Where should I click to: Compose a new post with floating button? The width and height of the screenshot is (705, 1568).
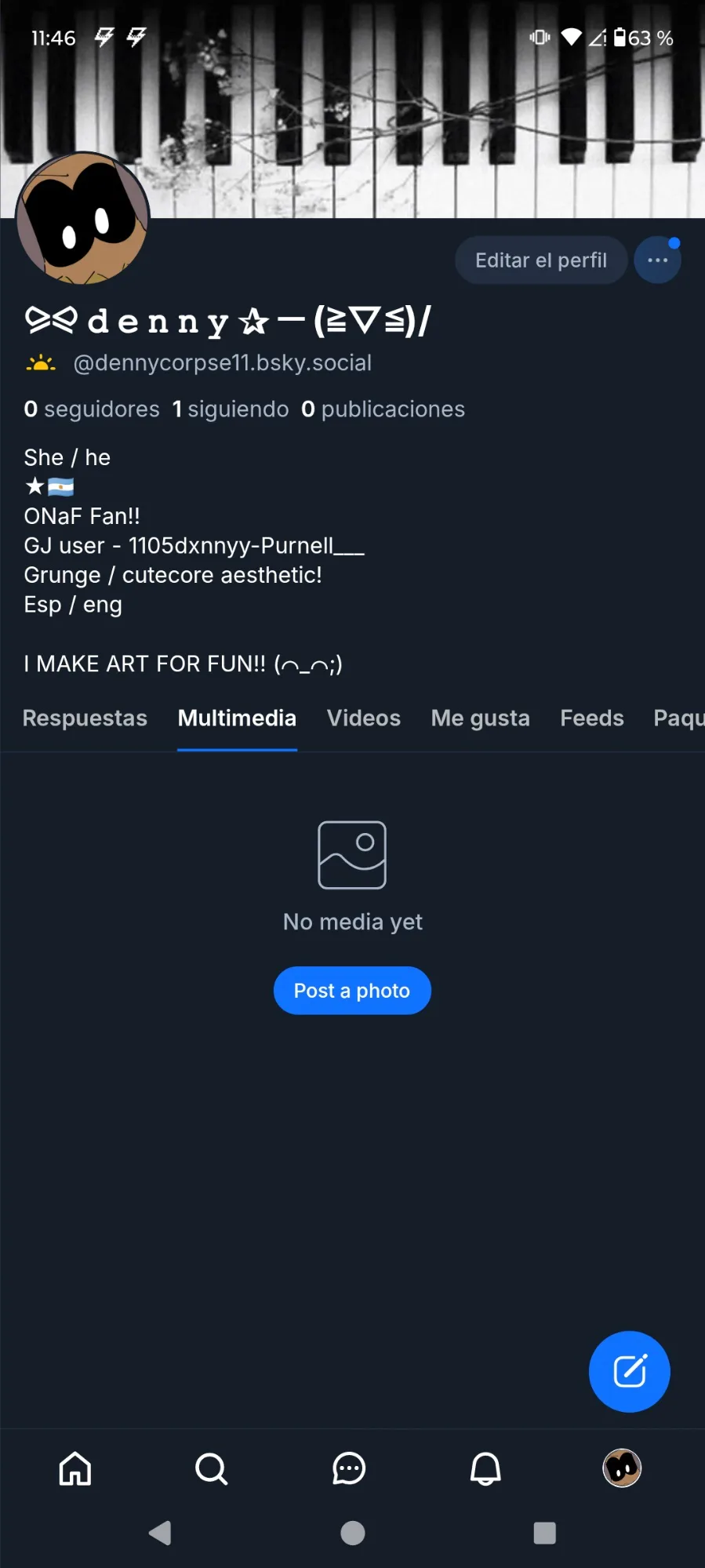(x=629, y=1372)
